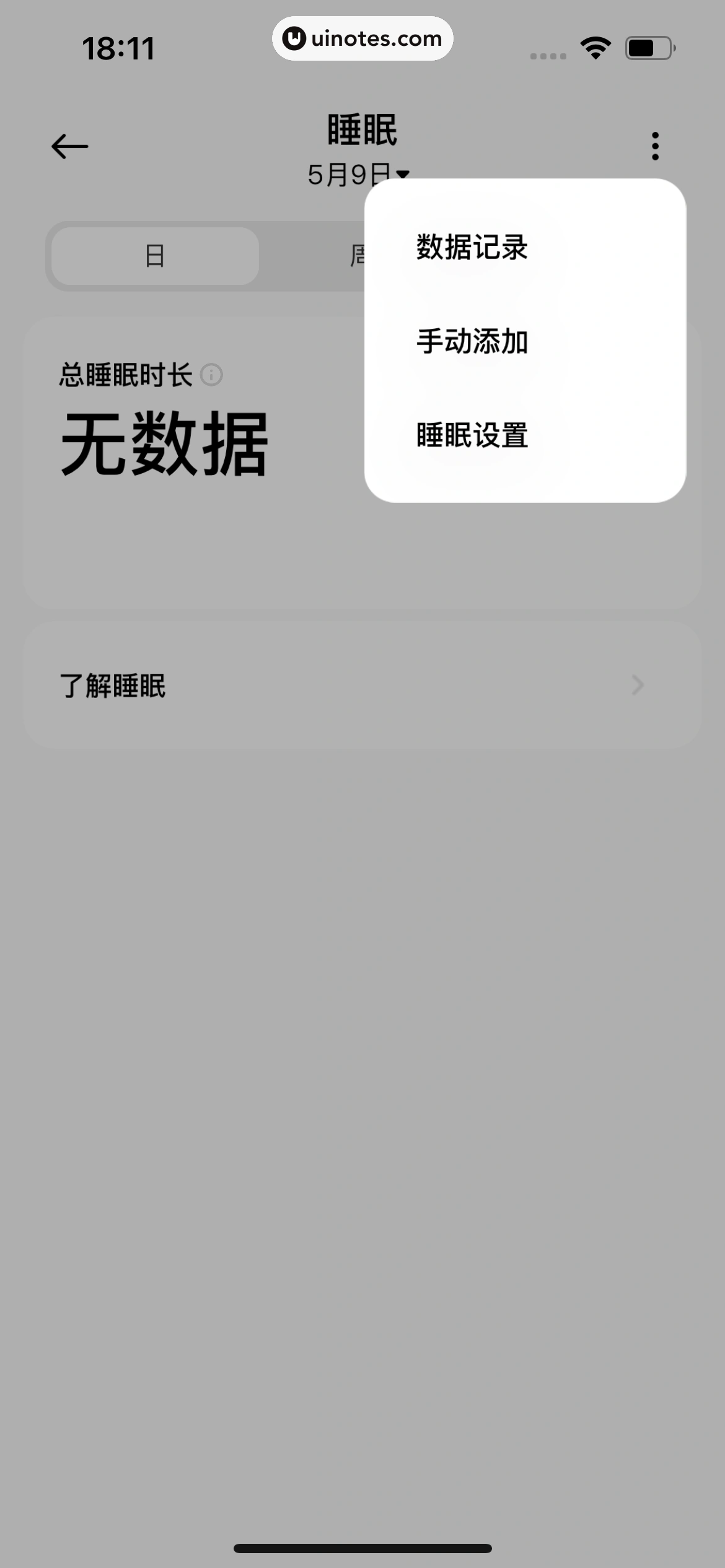Open 睡眠设置 sleep settings

pyautogui.click(x=472, y=435)
